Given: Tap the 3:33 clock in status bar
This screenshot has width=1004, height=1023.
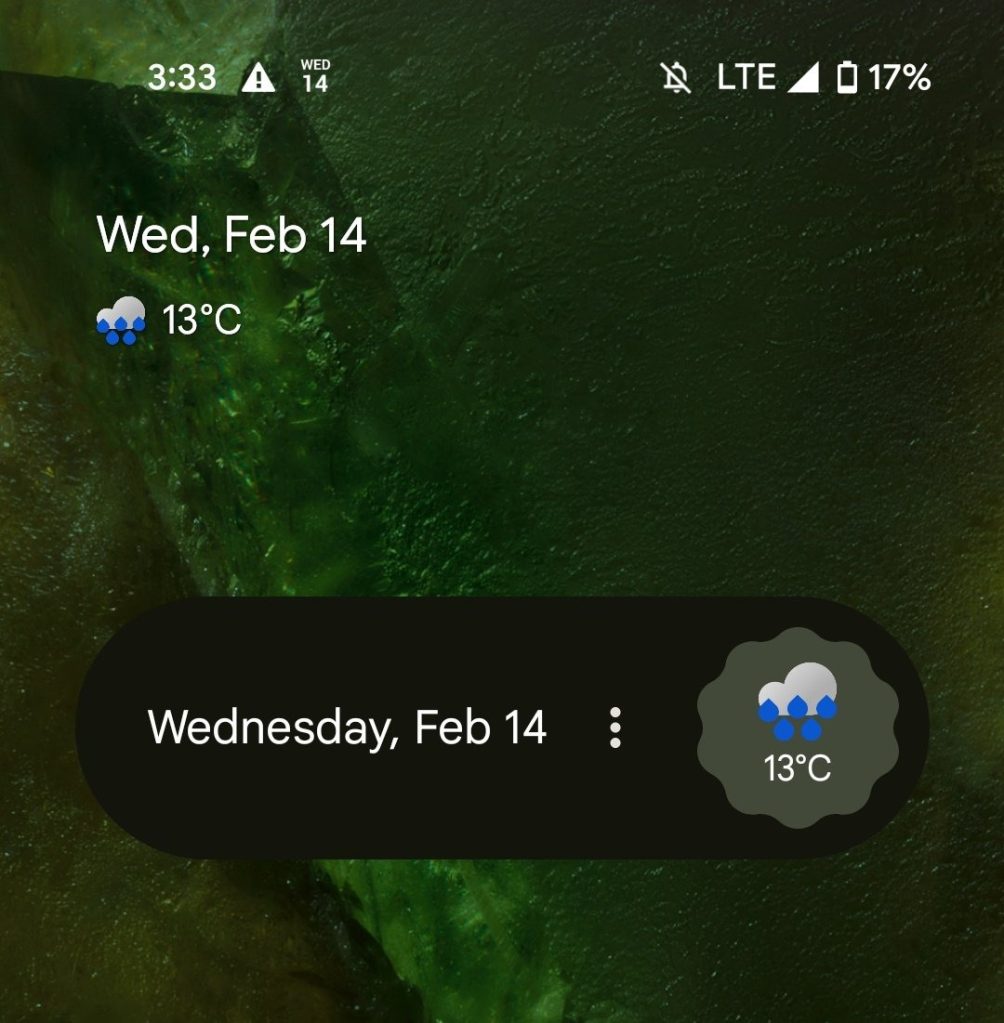Looking at the screenshot, I should pyautogui.click(x=180, y=77).
